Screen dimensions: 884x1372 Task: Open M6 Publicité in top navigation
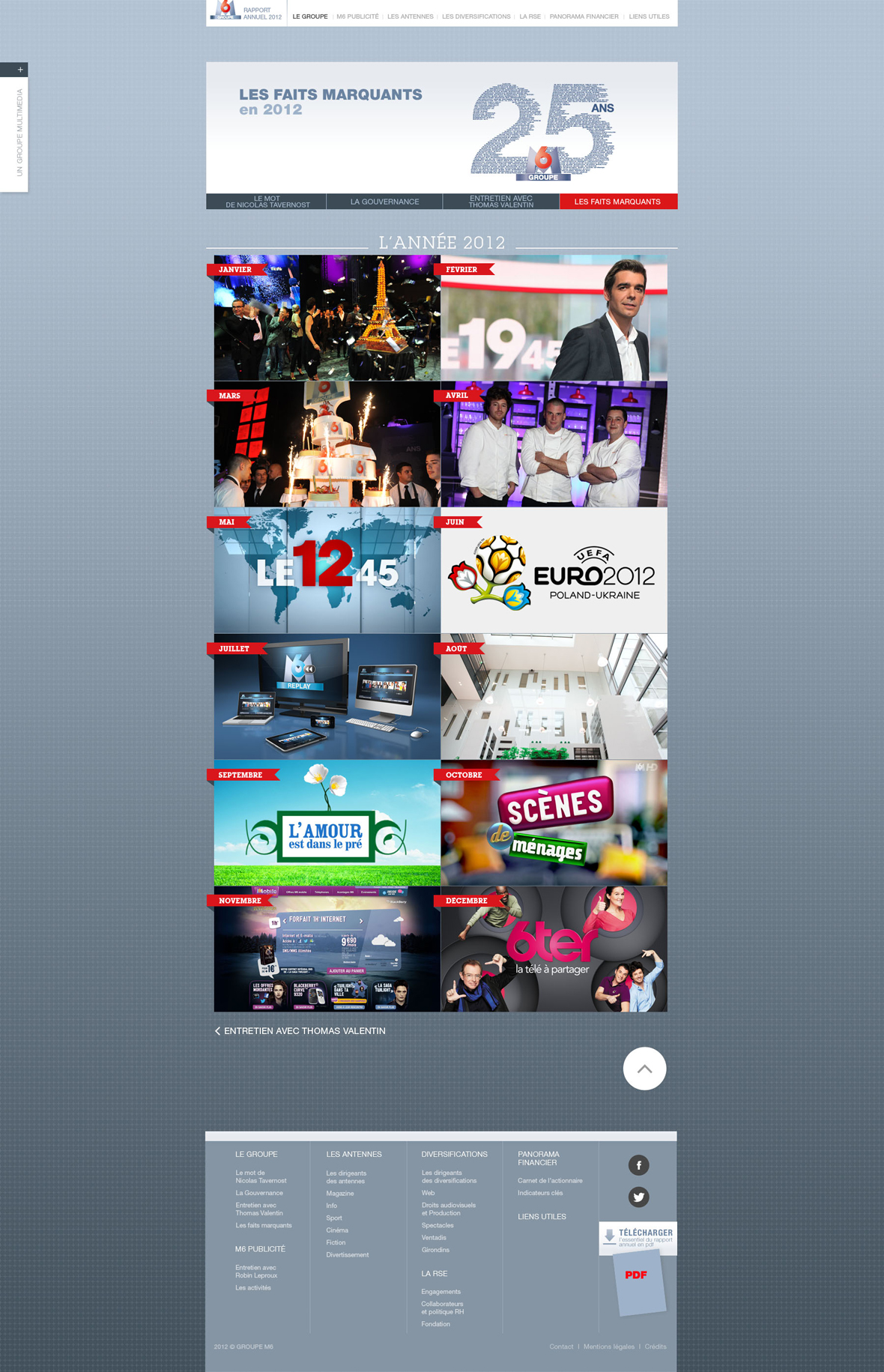click(357, 16)
